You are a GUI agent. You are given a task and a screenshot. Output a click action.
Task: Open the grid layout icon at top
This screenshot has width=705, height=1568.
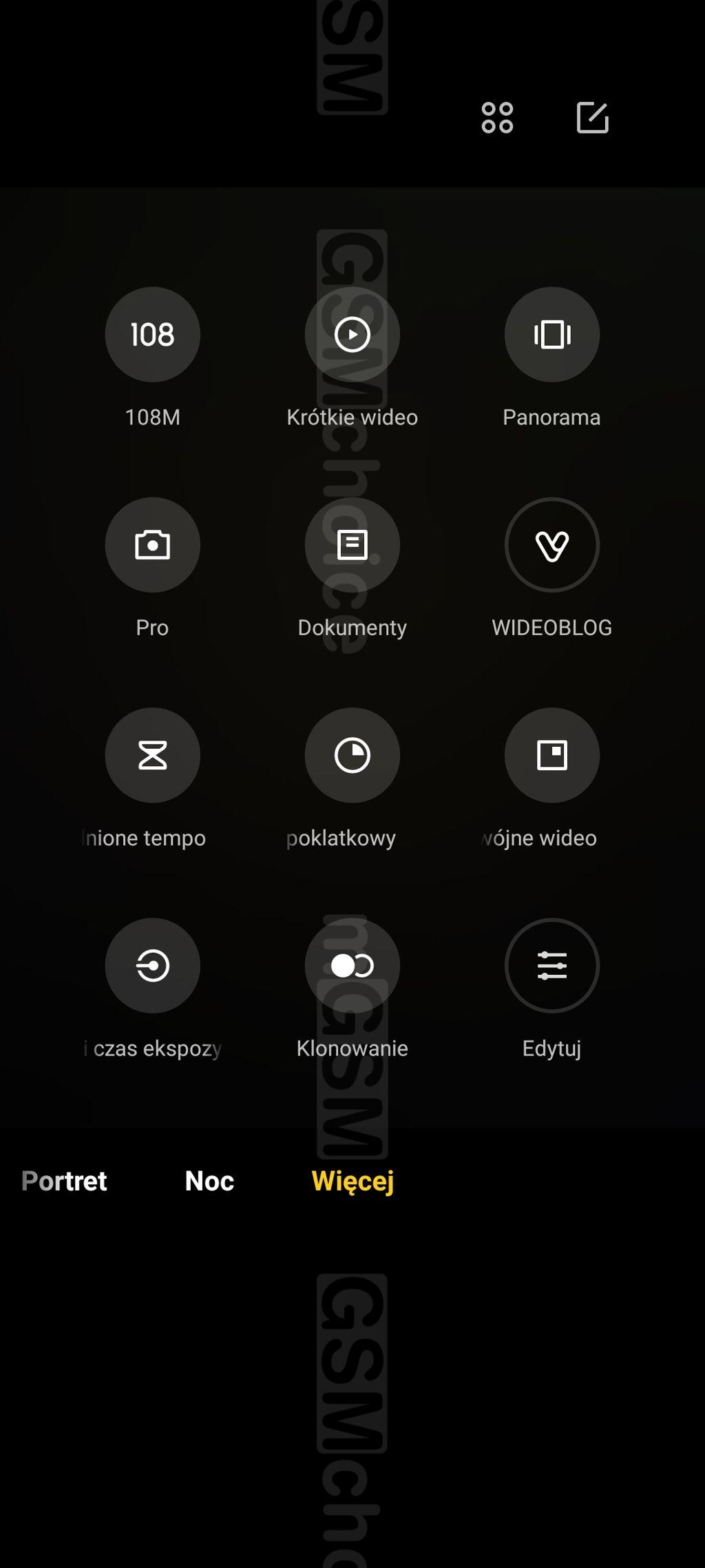tap(497, 118)
